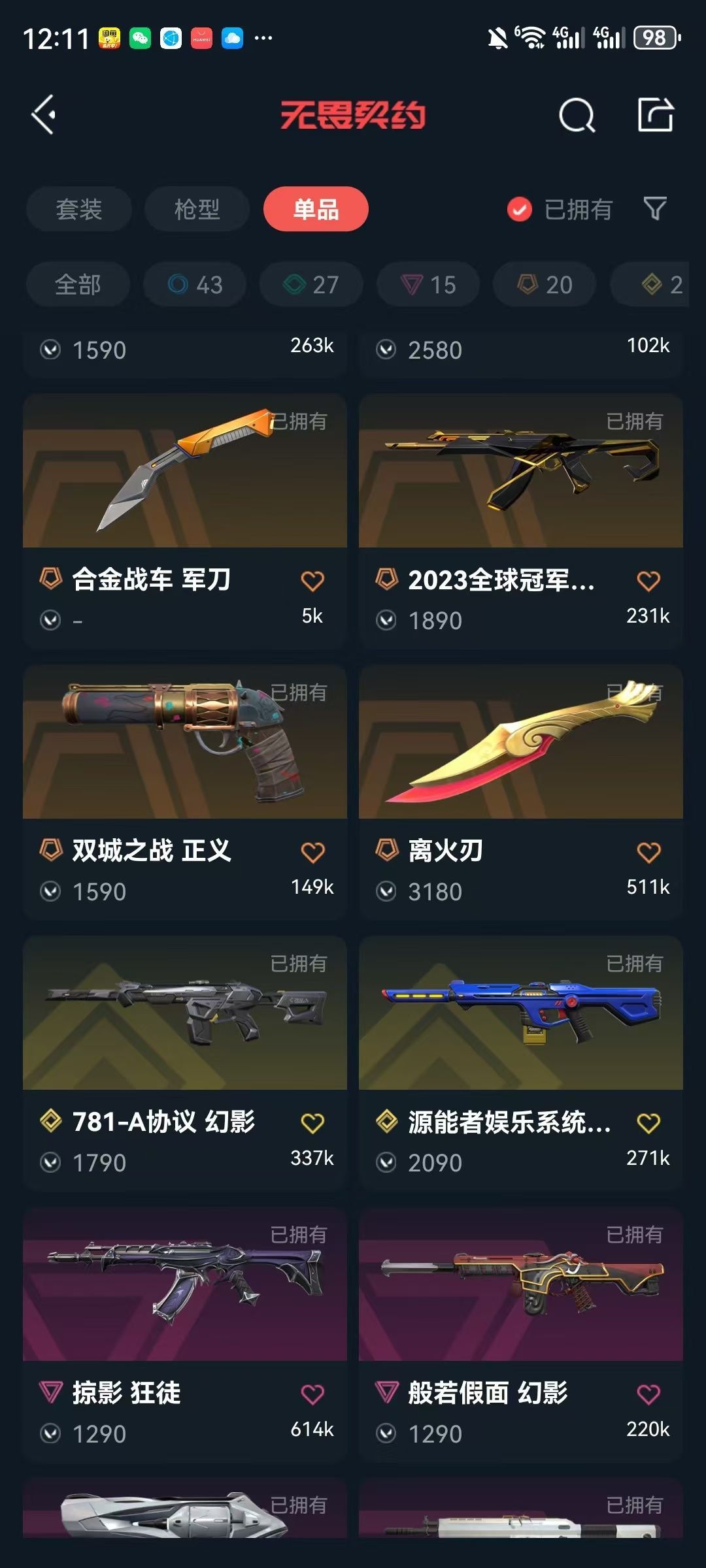Filter by the pink tier chip 15
The width and height of the screenshot is (706, 1568).
pyautogui.click(x=428, y=285)
